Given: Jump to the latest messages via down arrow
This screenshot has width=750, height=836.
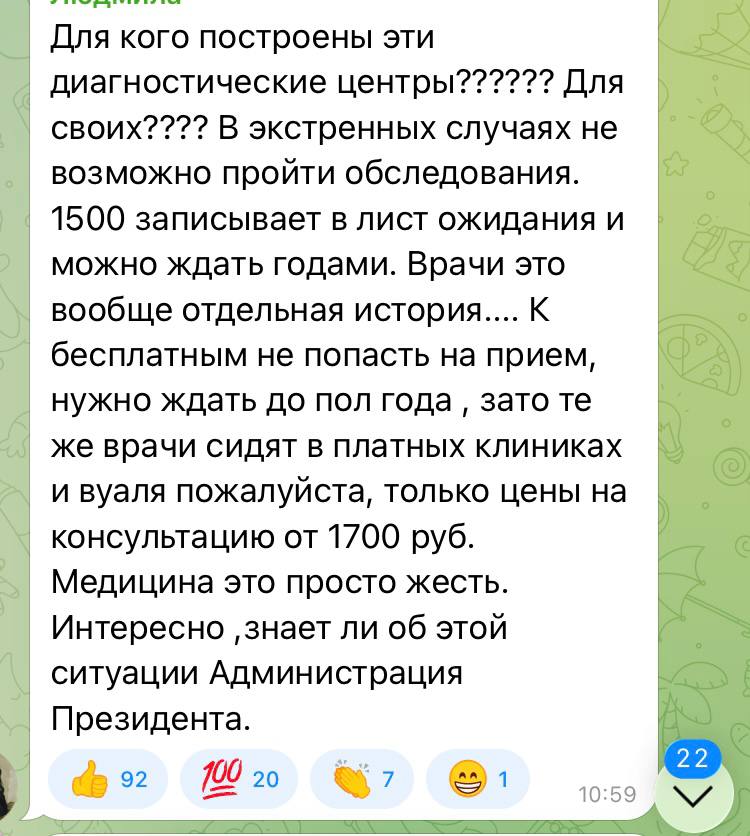Looking at the screenshot, I should [692, 796].
